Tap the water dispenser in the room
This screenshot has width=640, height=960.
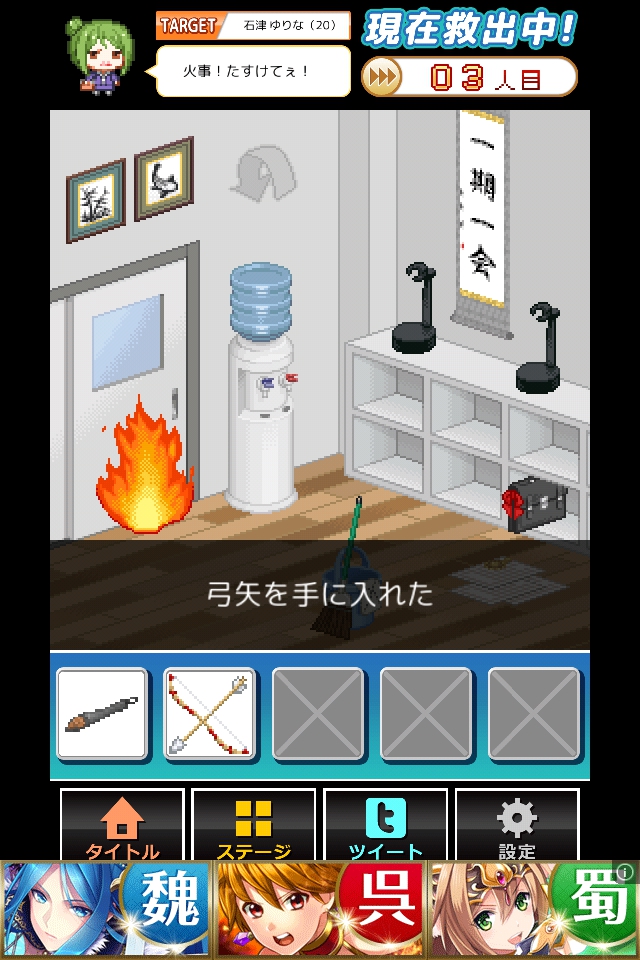tap(262, 390)
